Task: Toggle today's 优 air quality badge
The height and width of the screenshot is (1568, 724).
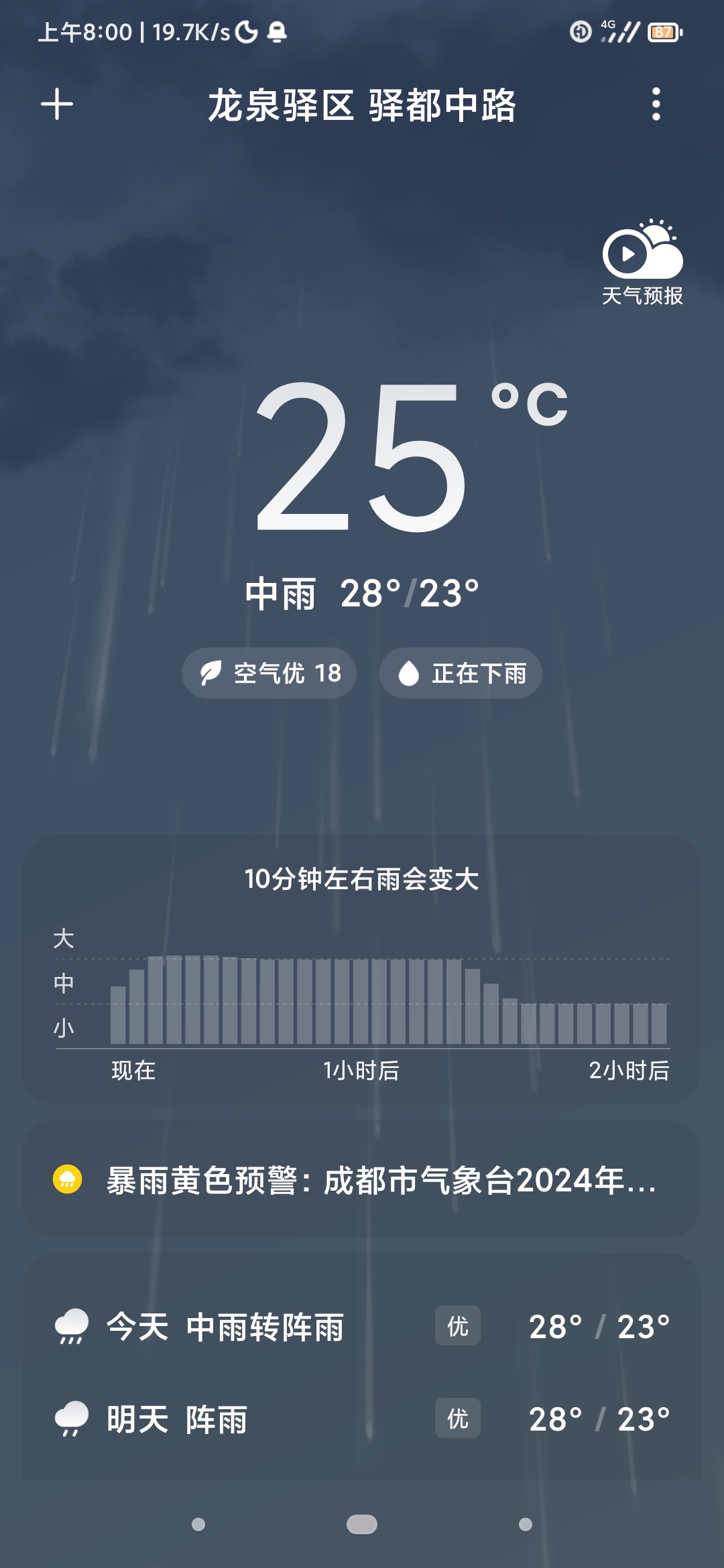Action: pyautogui.click(x=457, y=1325)
